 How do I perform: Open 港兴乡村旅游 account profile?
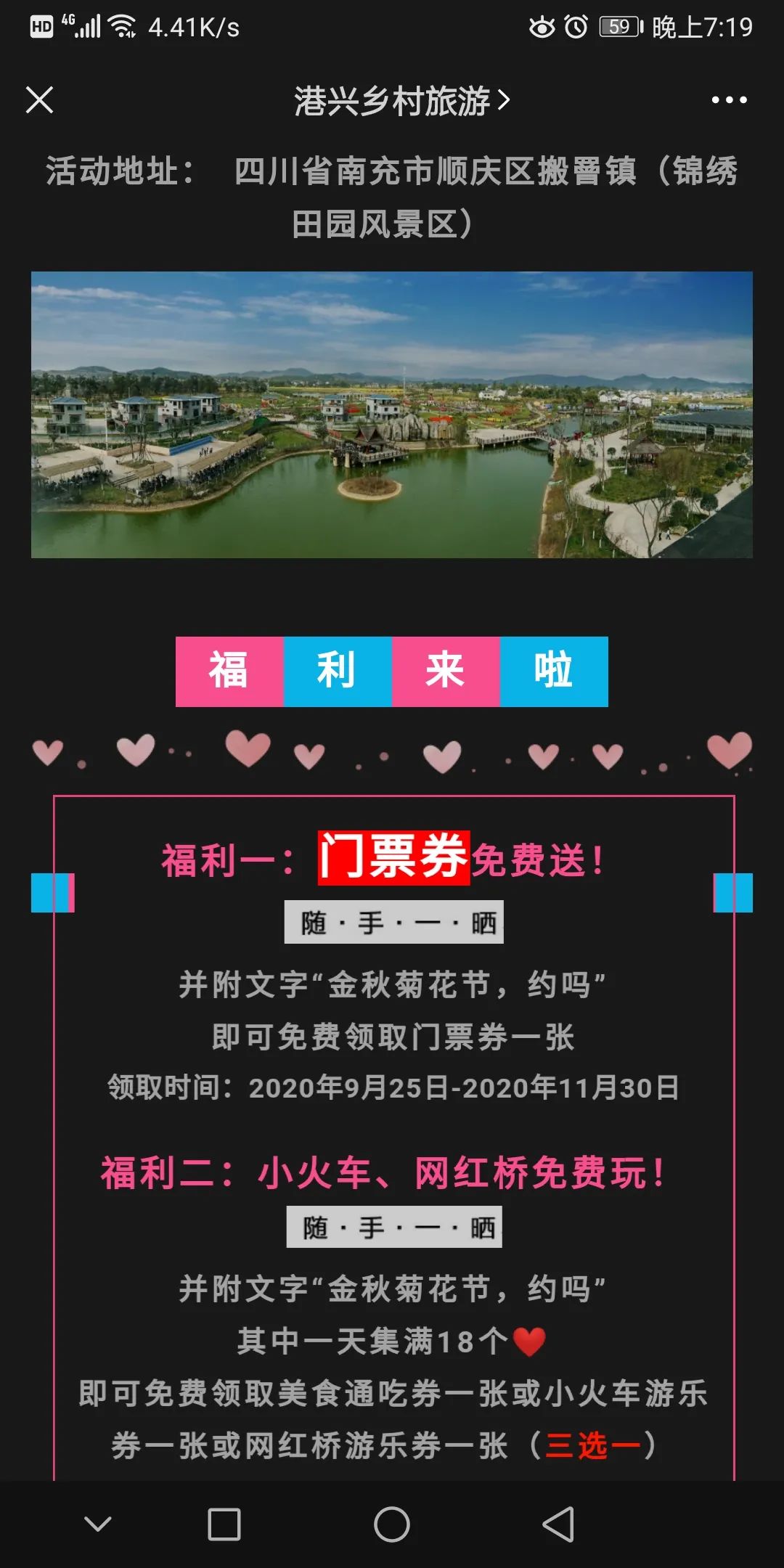click(x=401, y=101)
